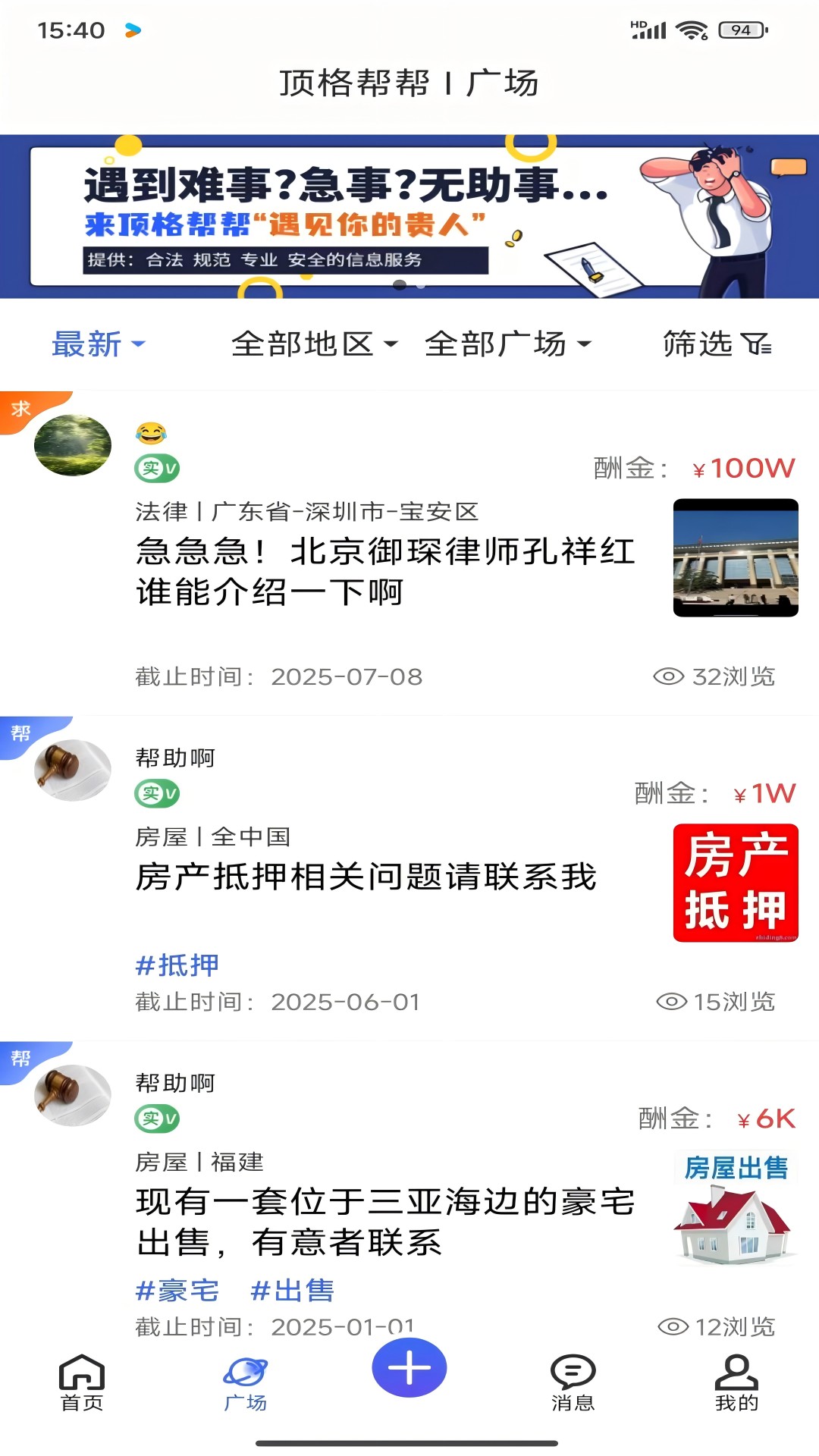The height and width of the screenshot is (1456, 819).
Task: Open the 三亚海边的豪宅出售 post
Action: tap(385, 1222)
